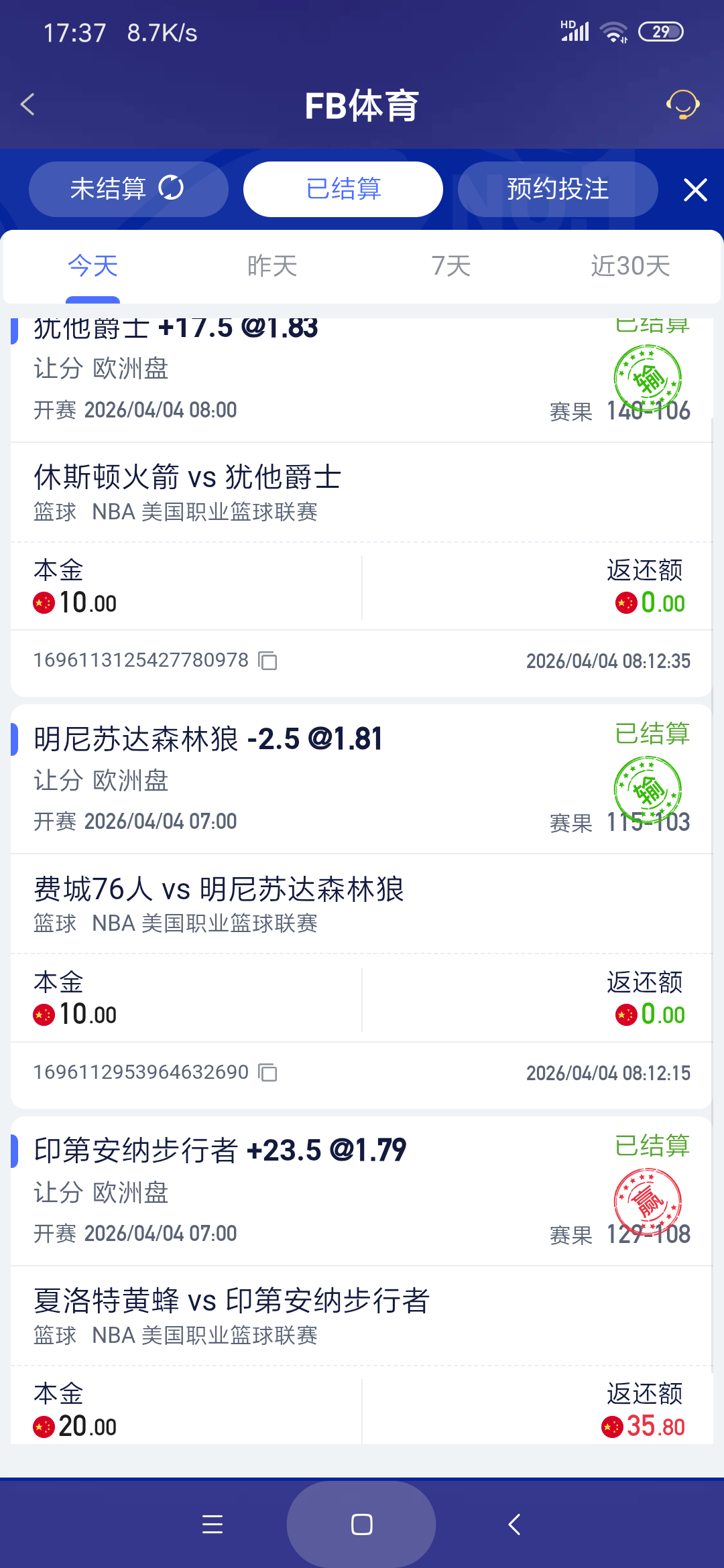Screen dimensions: 724x1568
Task: Switch to the 今天 tab
Action: pyautogui.click(x=92, y=265)
